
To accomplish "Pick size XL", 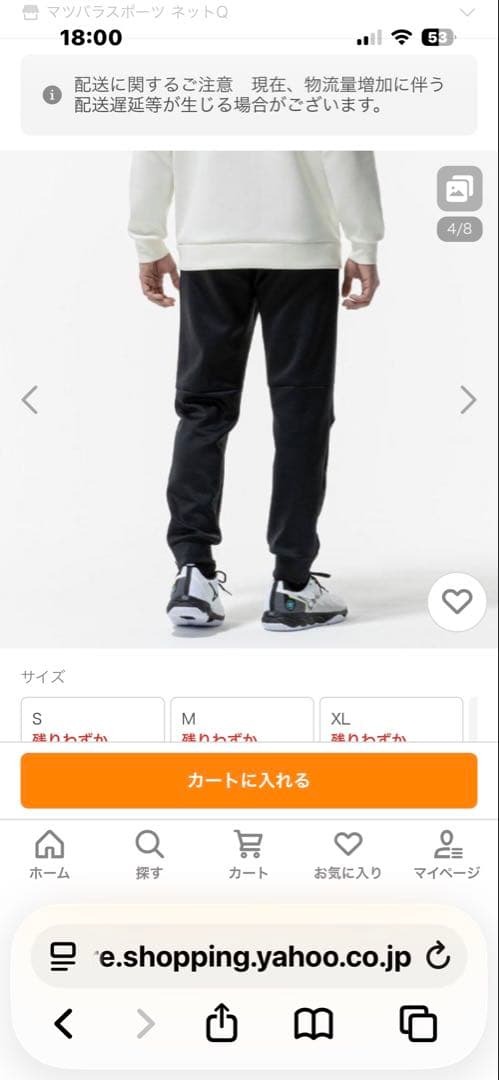I will pos(391,720).
